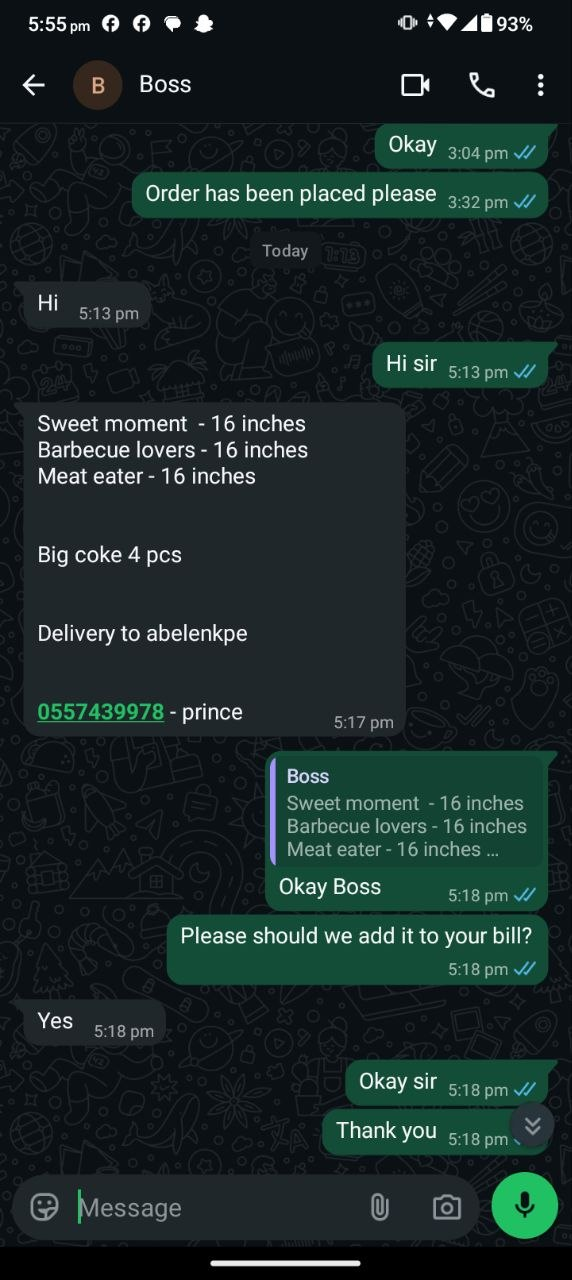The height and width of the screenshot is (1280, 572).
Task: Start a video call with Boss
Action: (415, 85)
